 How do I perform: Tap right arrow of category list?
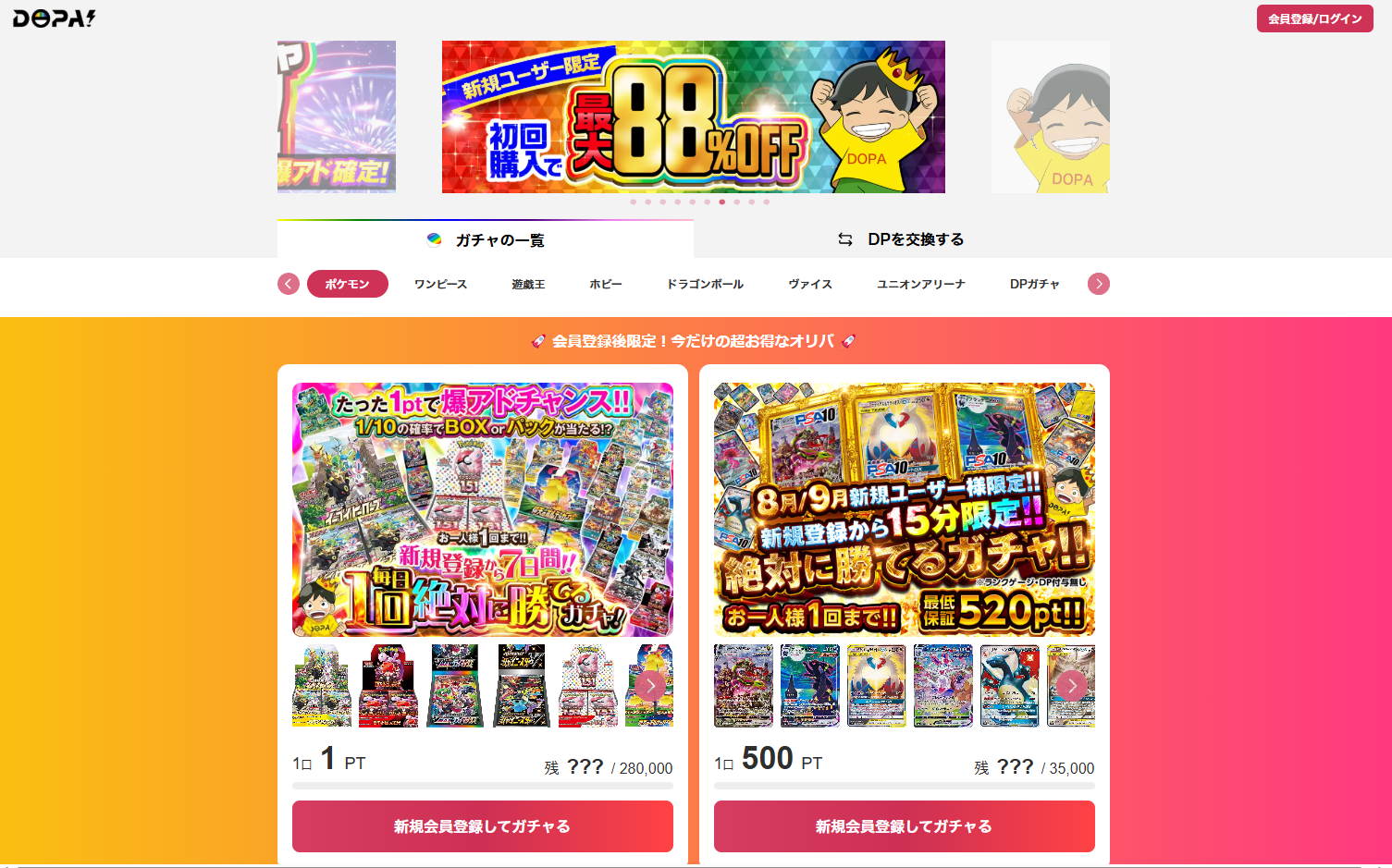tap(1098, 284)
